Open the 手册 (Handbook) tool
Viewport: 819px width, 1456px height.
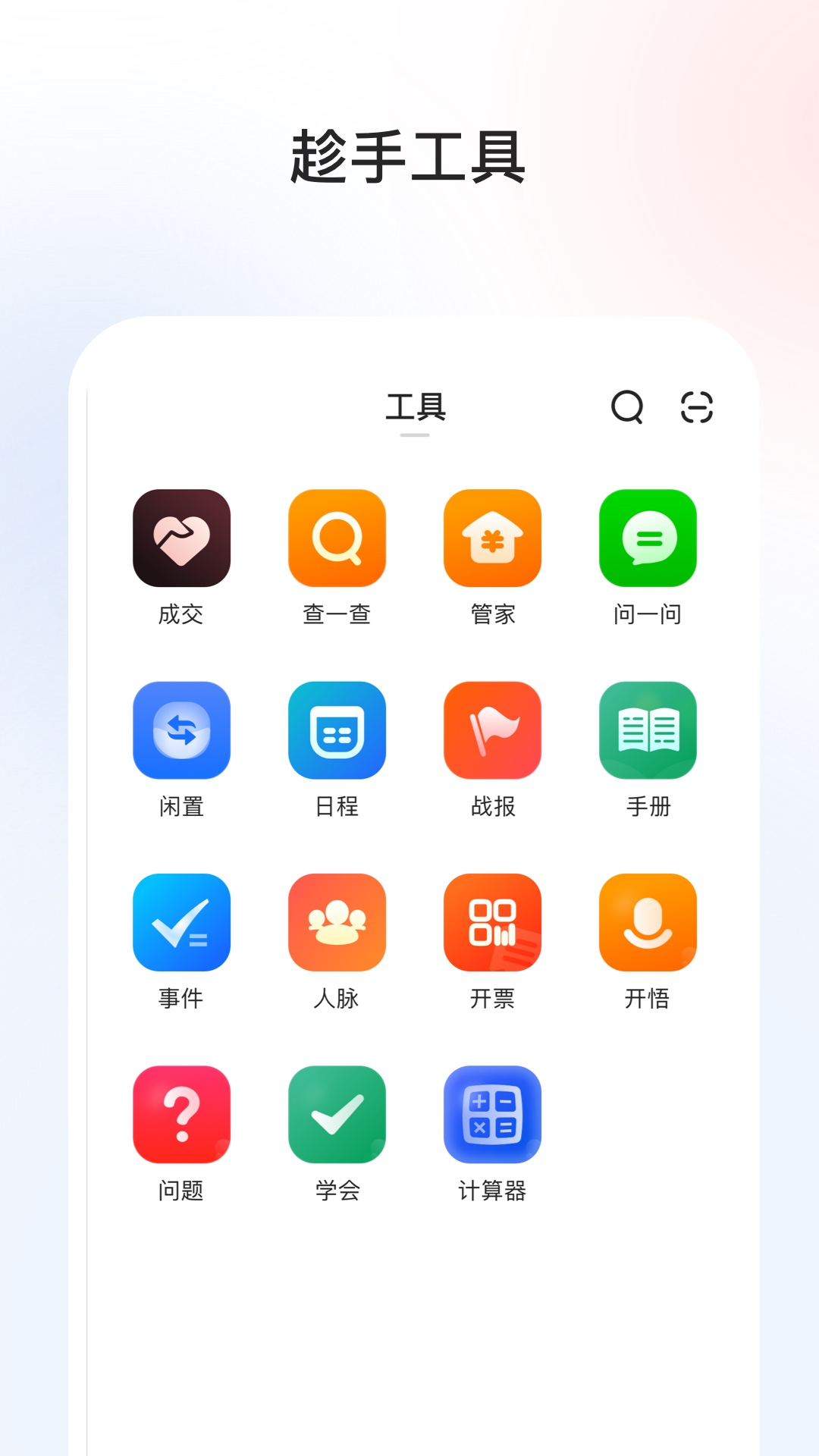tap(649, 730)
